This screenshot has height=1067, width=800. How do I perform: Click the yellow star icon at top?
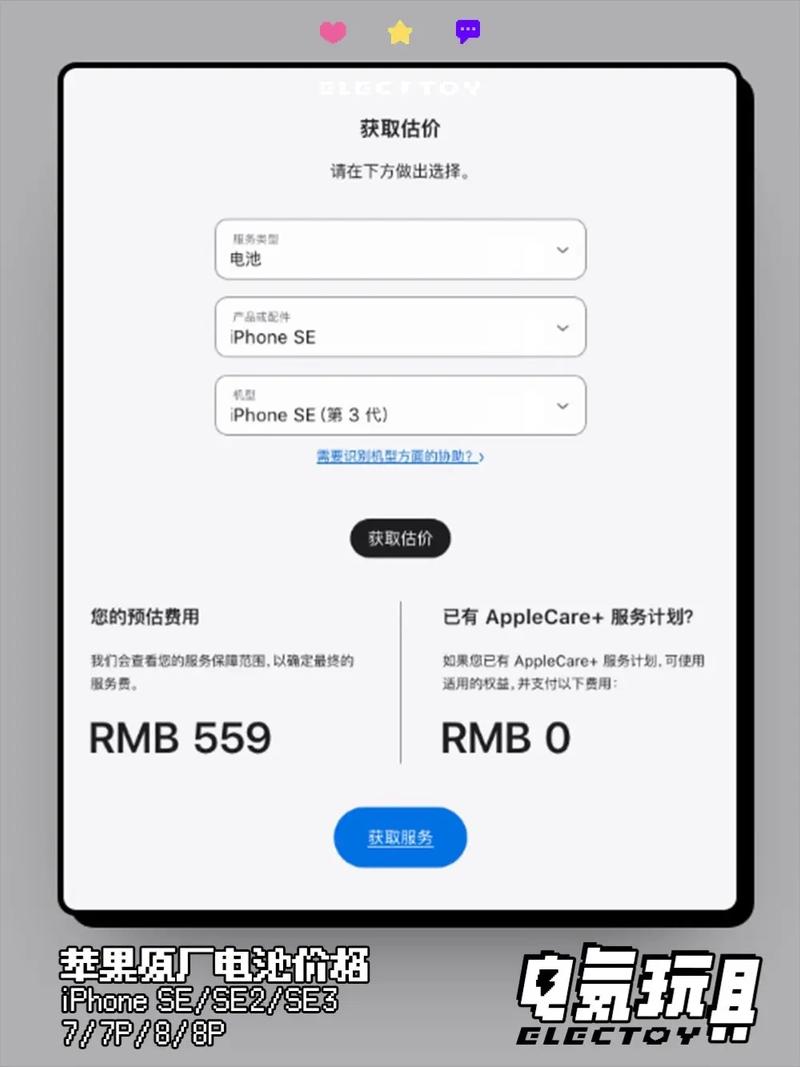coord(400,31)
